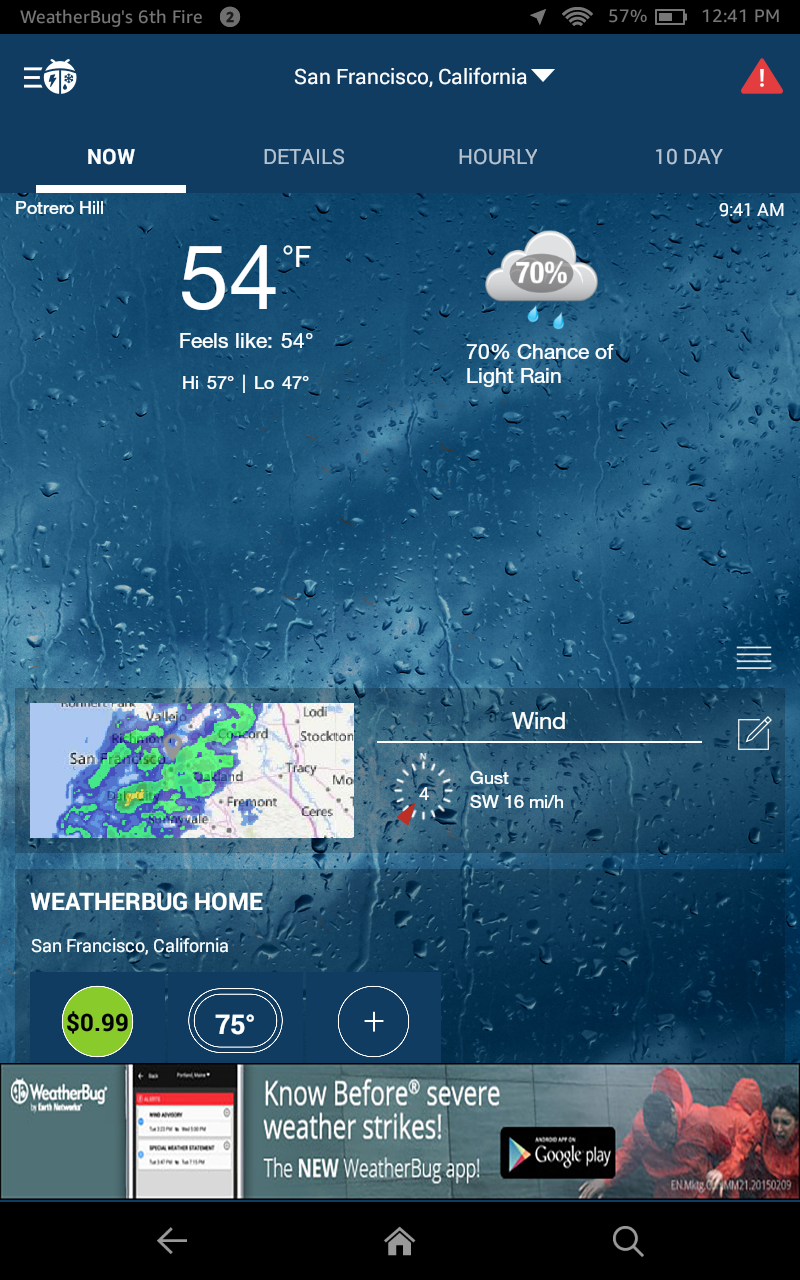Open the radar map thumbnail
Screen dimensions: 800x1280
tap(192, 770)
